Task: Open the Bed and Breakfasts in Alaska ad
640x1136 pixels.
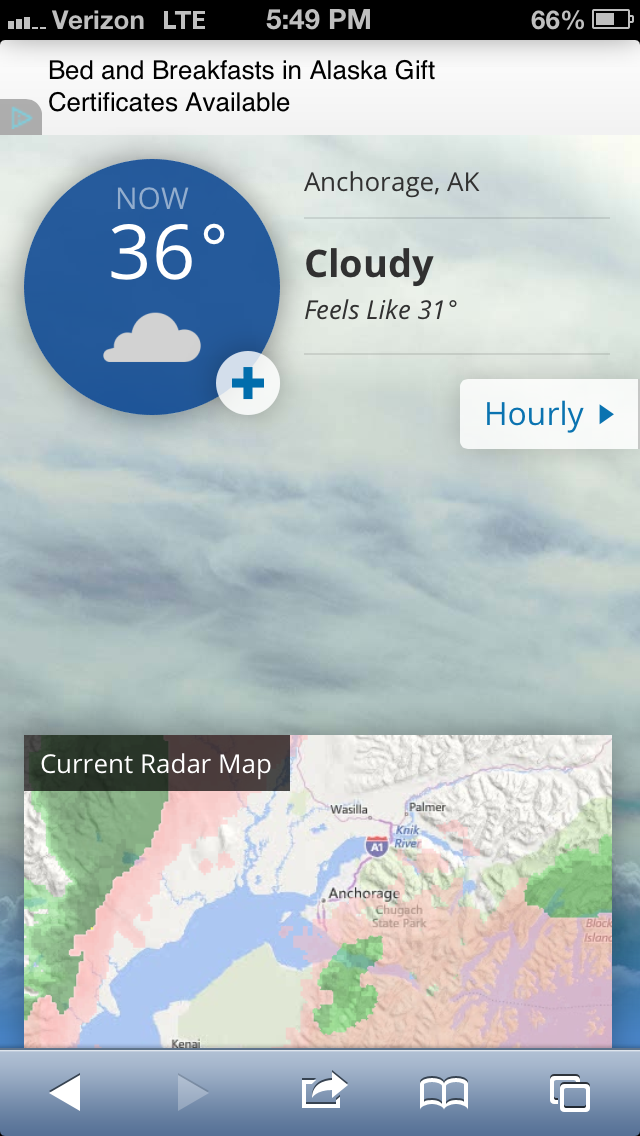Action: pyautogui.click(x=242, y=87)
